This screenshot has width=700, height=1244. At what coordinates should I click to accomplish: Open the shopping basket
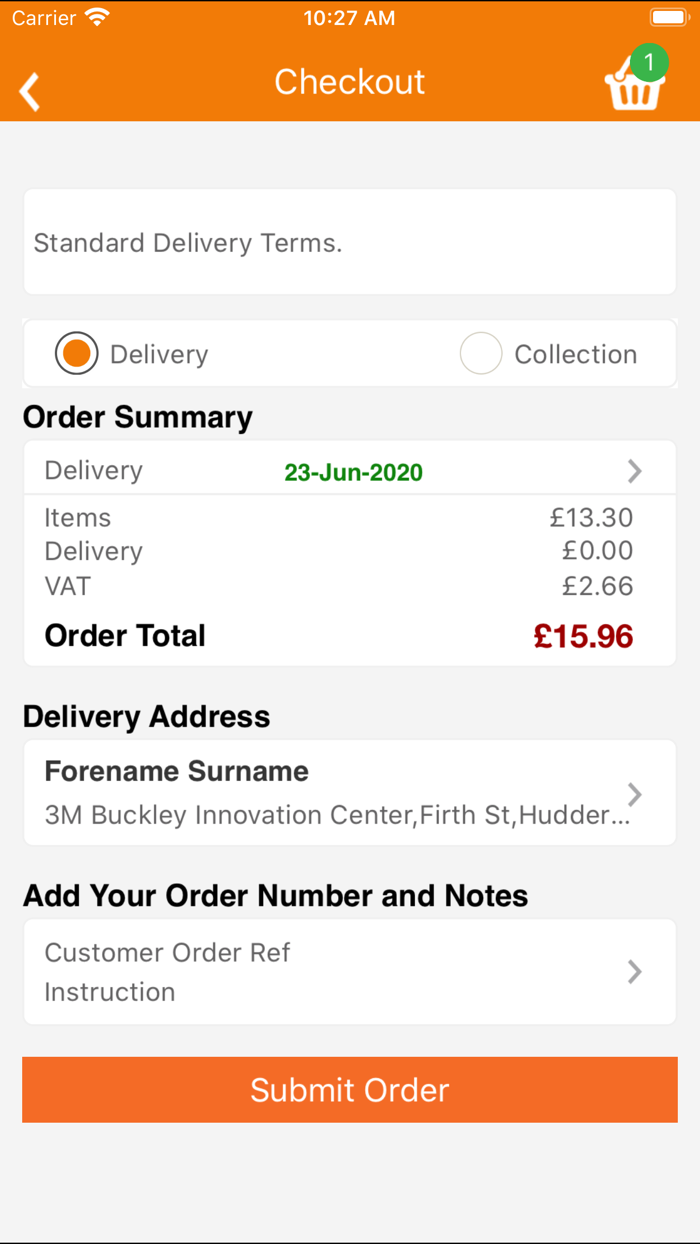[636, 80]
